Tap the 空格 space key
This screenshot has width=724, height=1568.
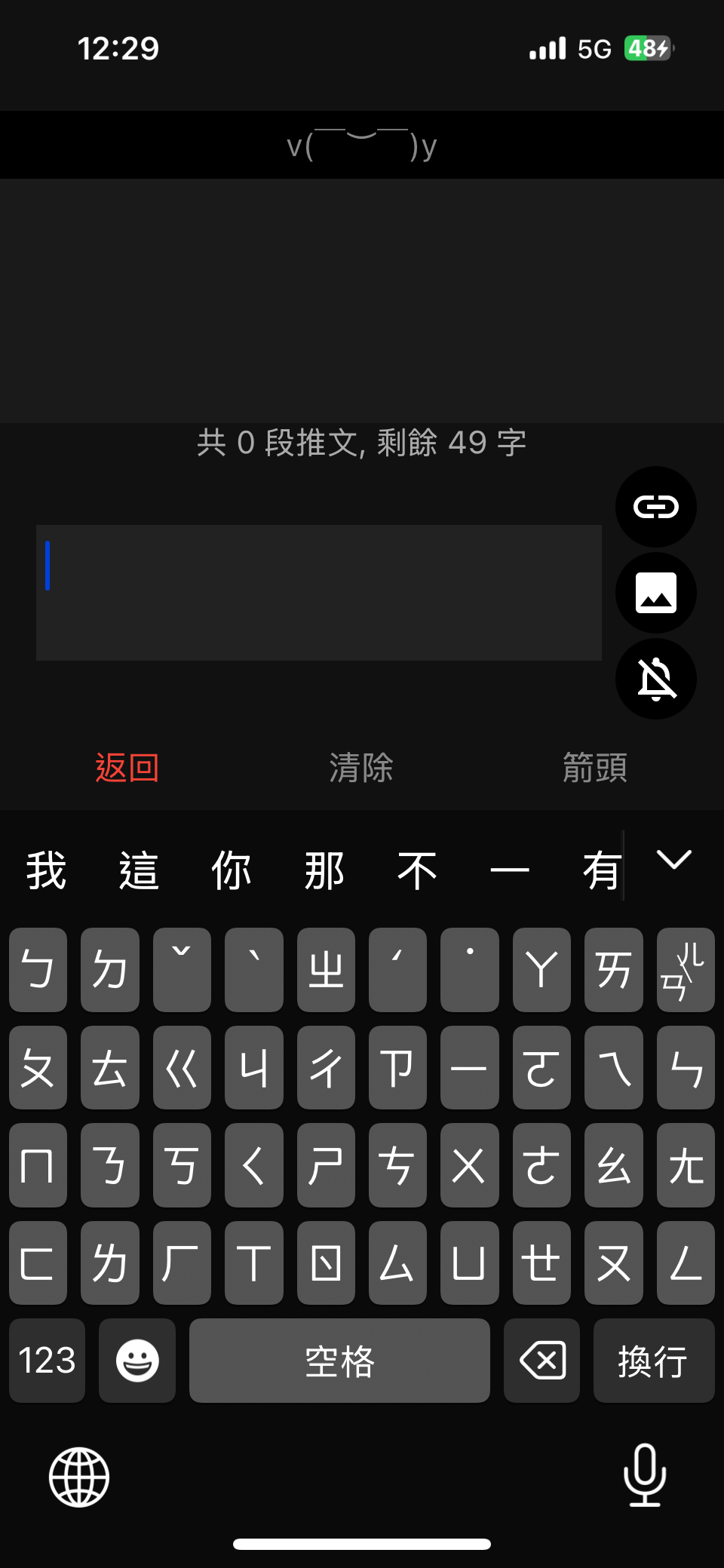click(x=339, y=1361)
